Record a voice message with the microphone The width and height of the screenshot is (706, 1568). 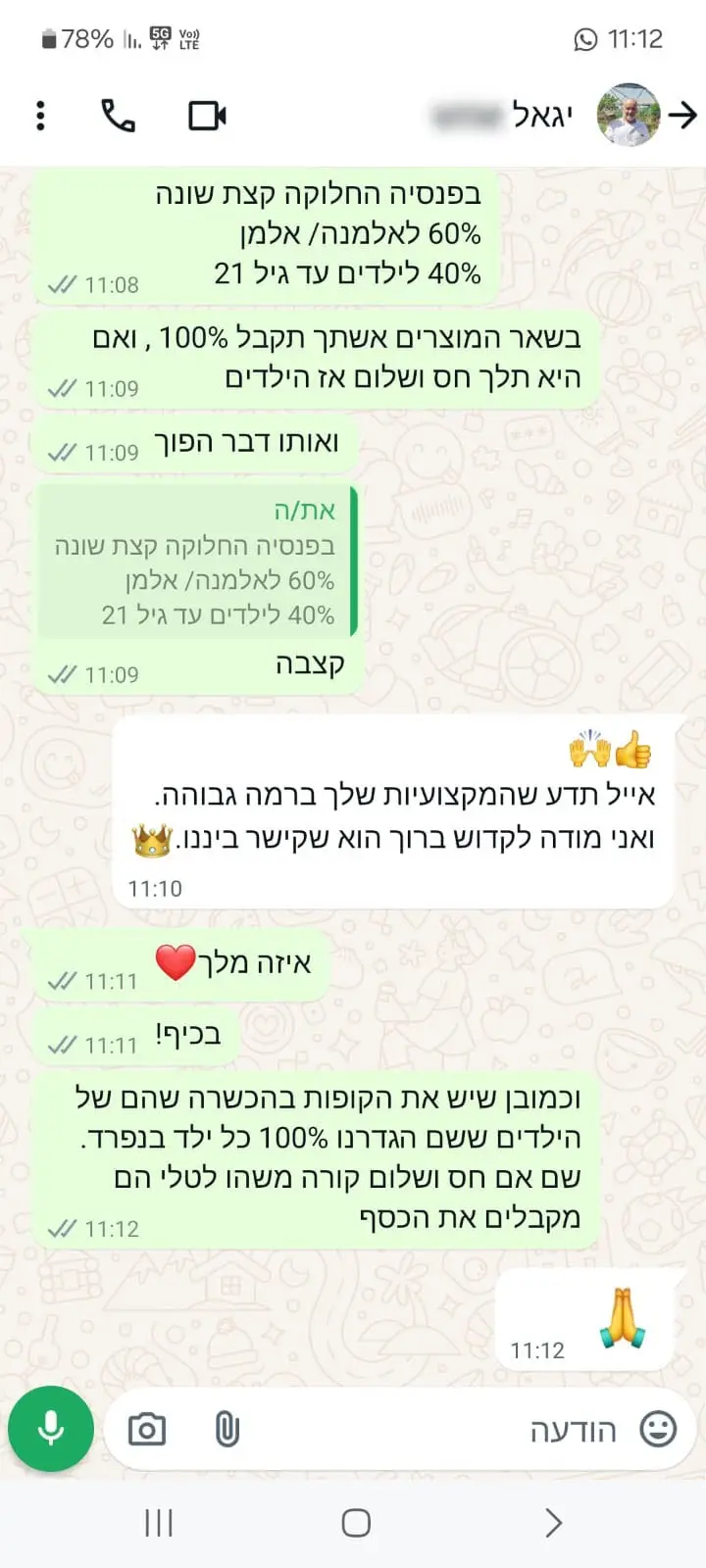coord(51,1429)
